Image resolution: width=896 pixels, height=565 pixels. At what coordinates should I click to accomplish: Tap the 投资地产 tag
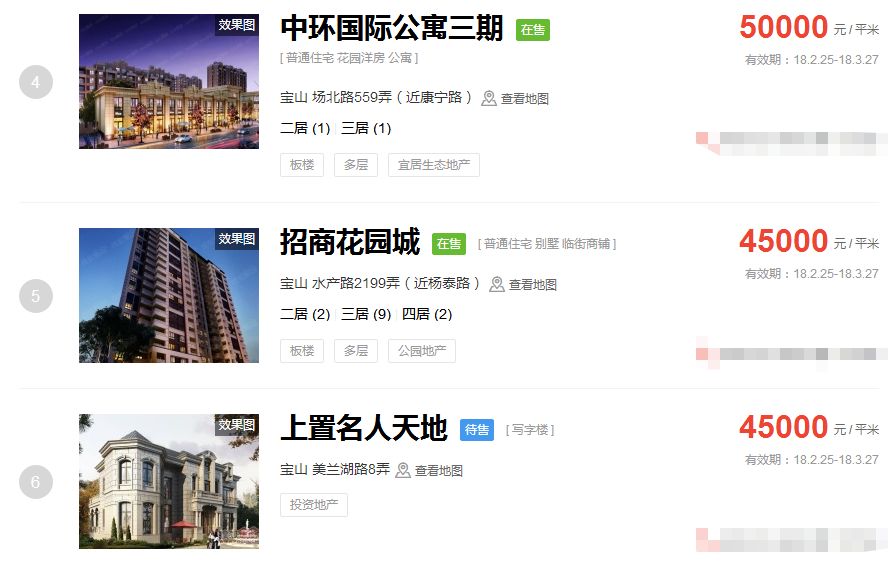pos(313,505)
